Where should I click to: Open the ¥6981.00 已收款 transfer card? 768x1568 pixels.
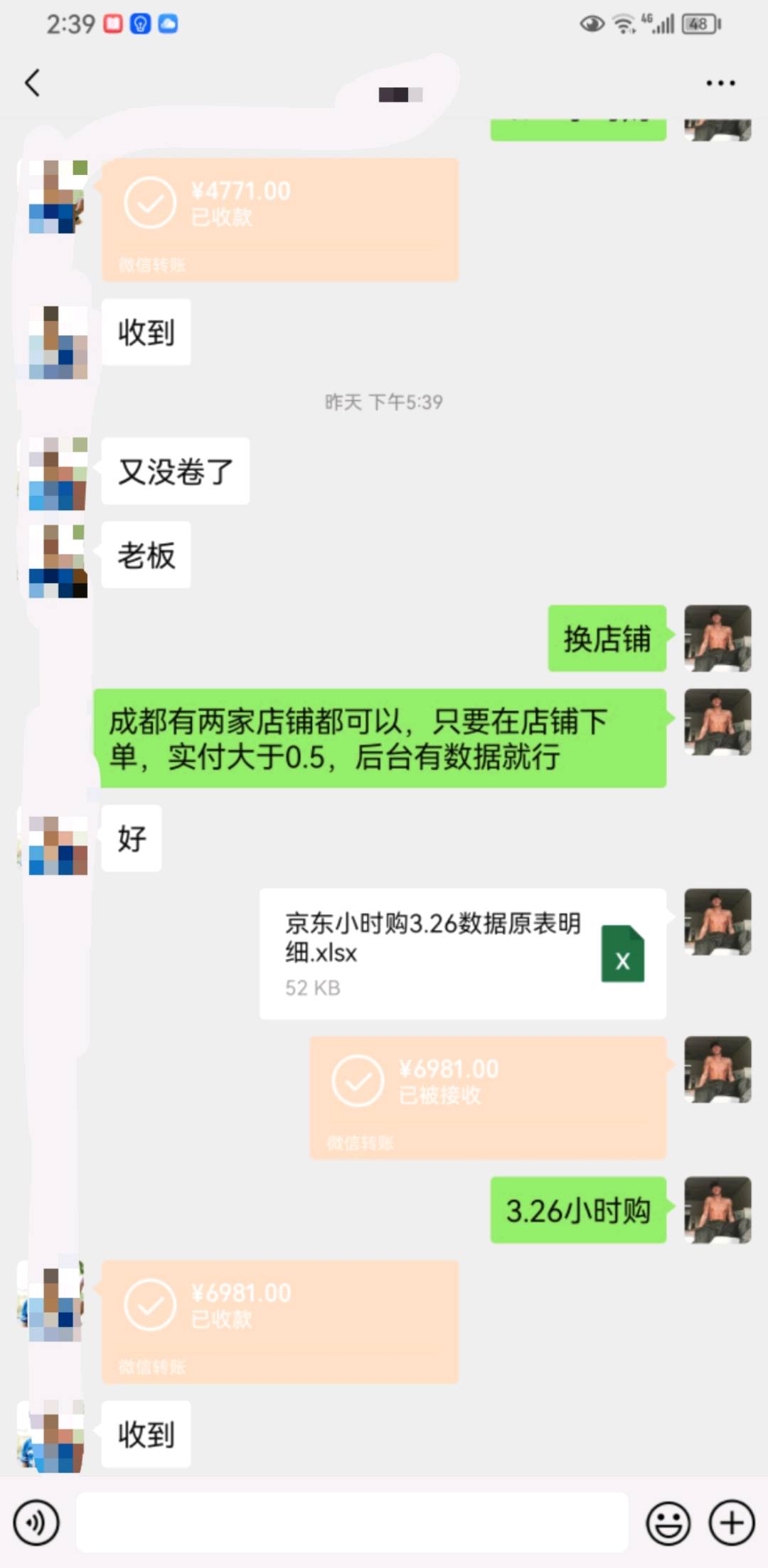pos(280,1322)
